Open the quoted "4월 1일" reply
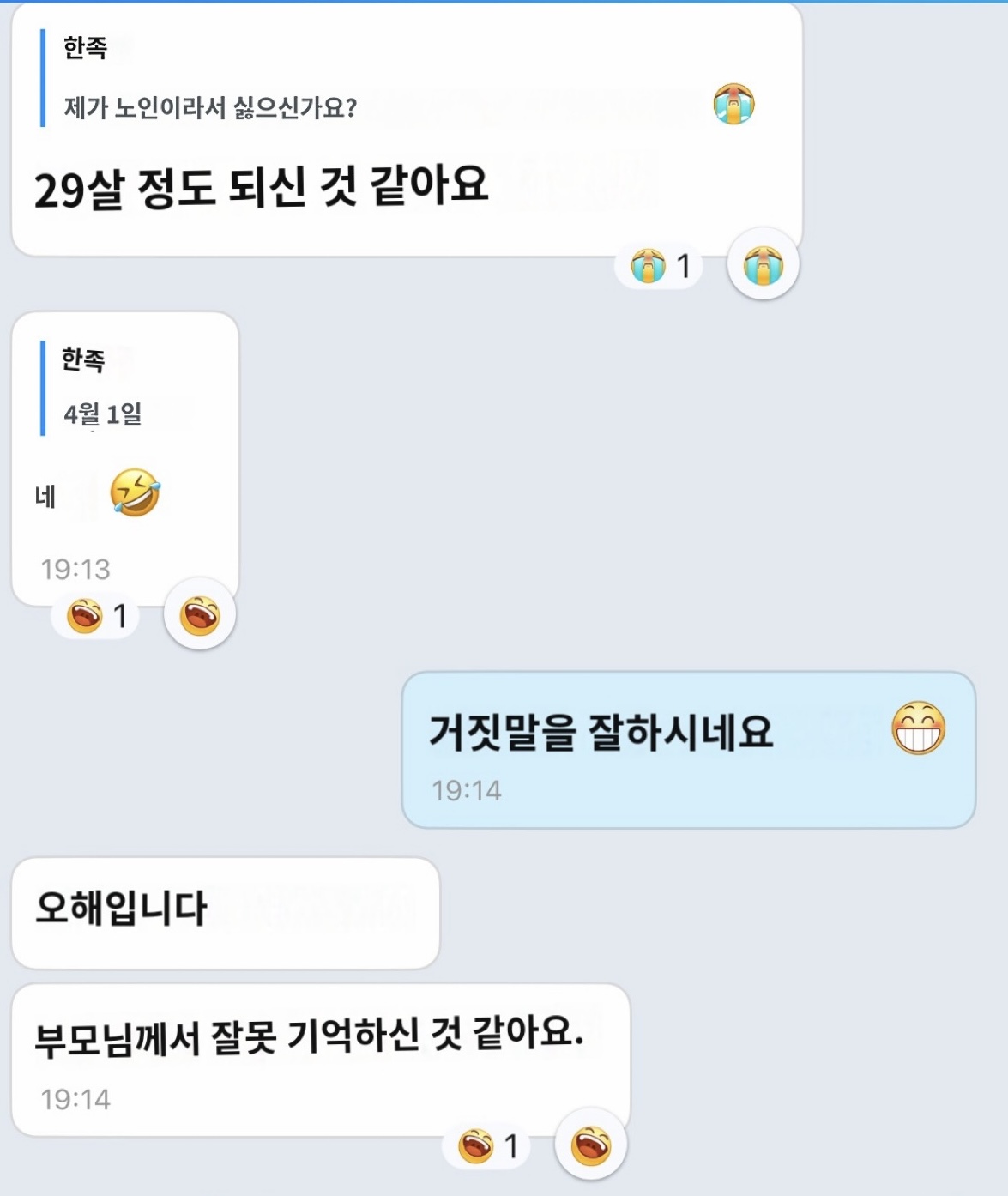 [x=102, y=414]
